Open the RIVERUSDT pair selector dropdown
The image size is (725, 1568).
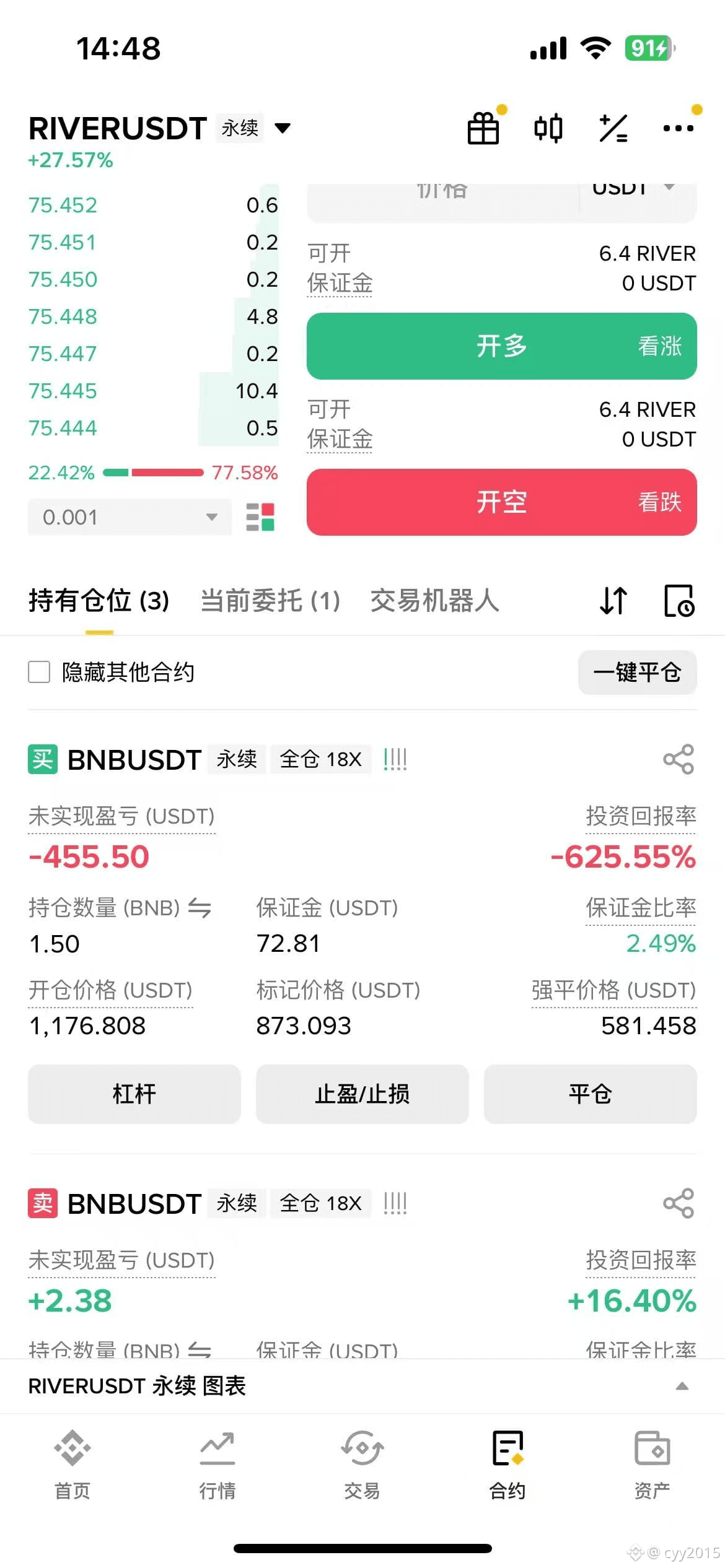click(x=283, y=128)
